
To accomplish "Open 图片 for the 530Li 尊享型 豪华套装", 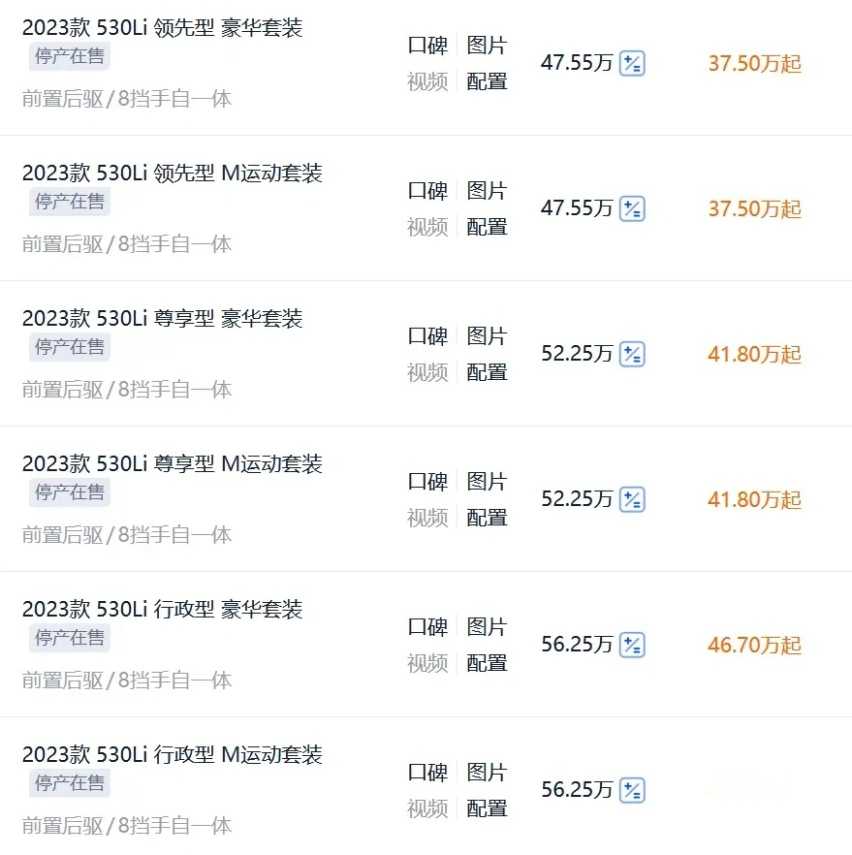I will 486,336.
